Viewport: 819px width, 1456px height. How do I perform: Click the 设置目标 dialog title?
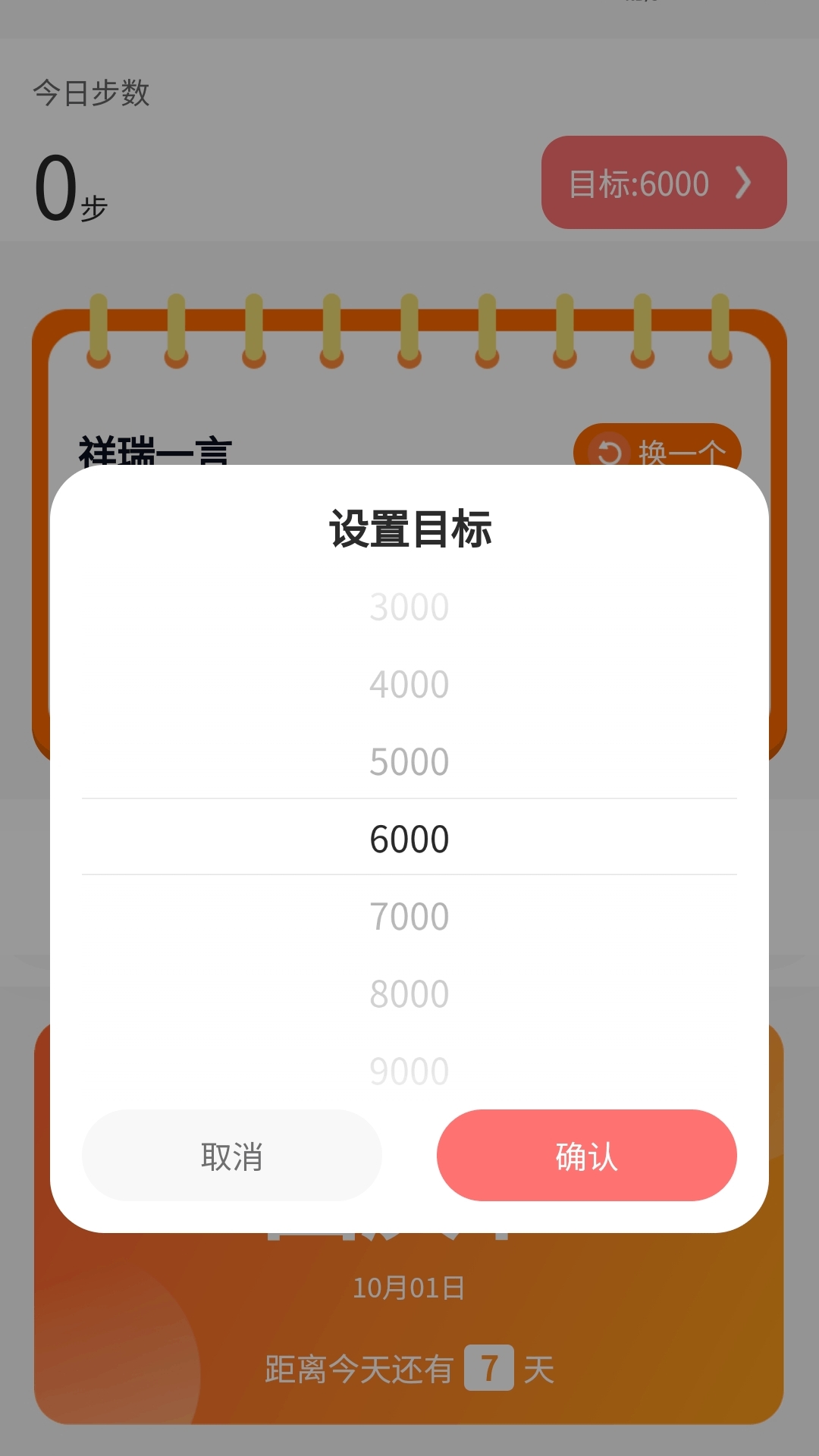(x=409, y=531)
